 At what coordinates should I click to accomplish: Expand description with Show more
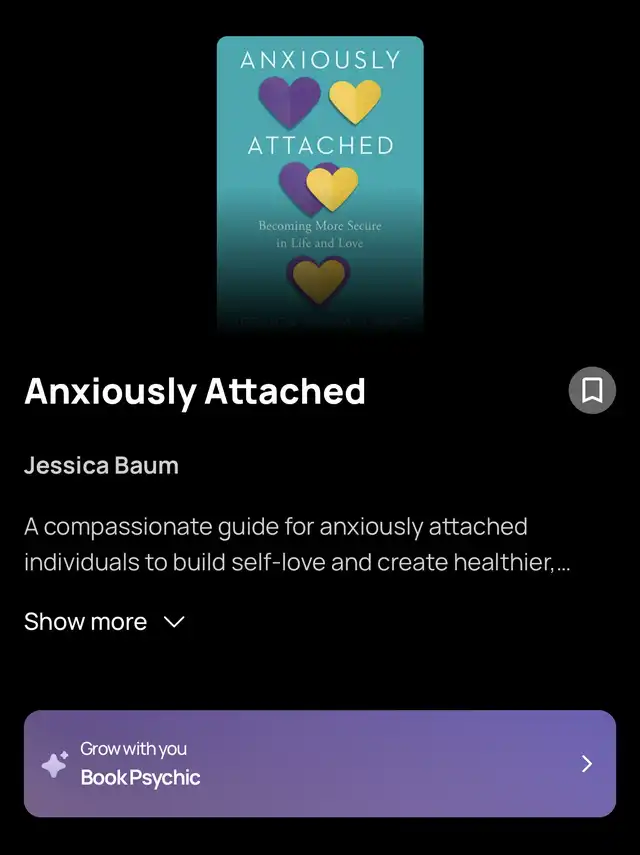[104, 622]
